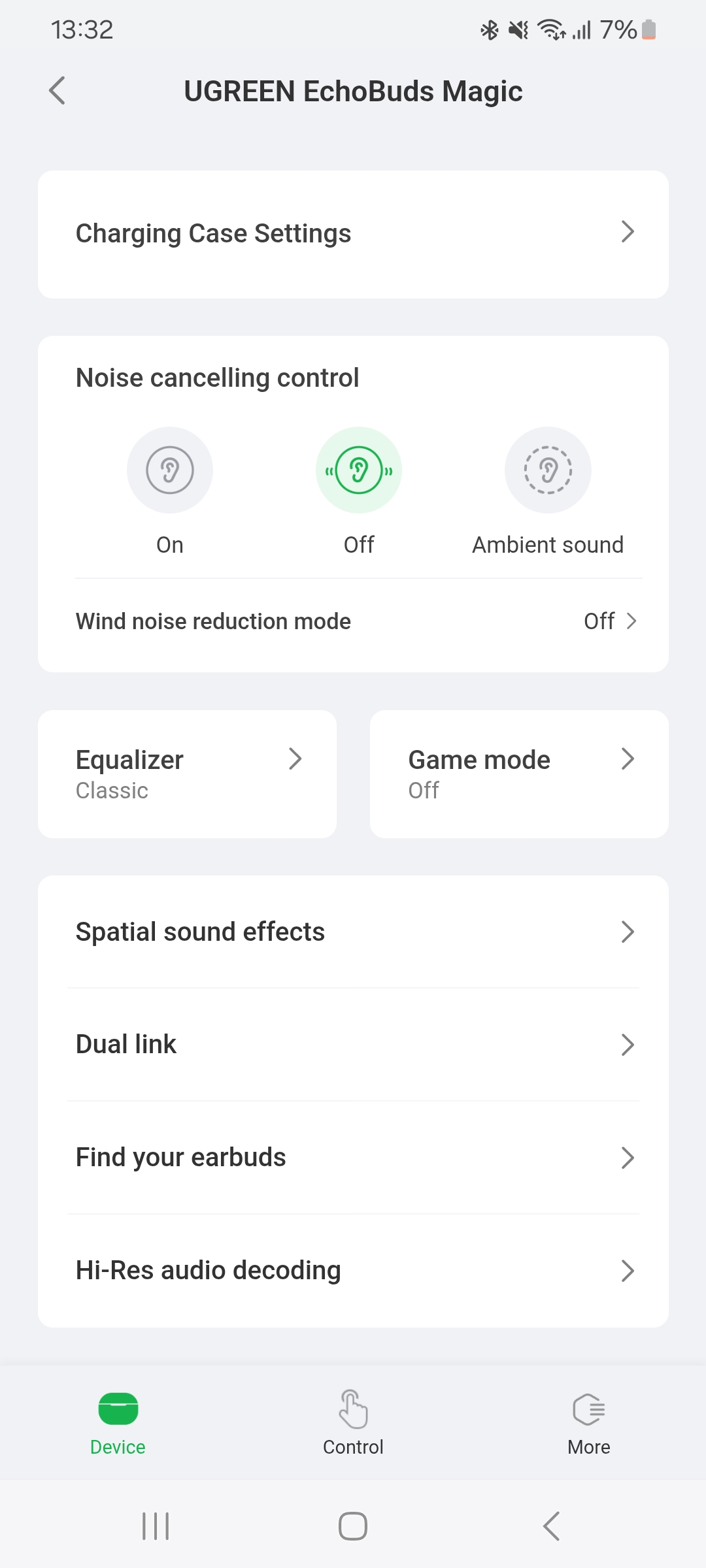The image size is (706, 1568).
Task: Open Dual link settings
Action: coord(353,1044)
